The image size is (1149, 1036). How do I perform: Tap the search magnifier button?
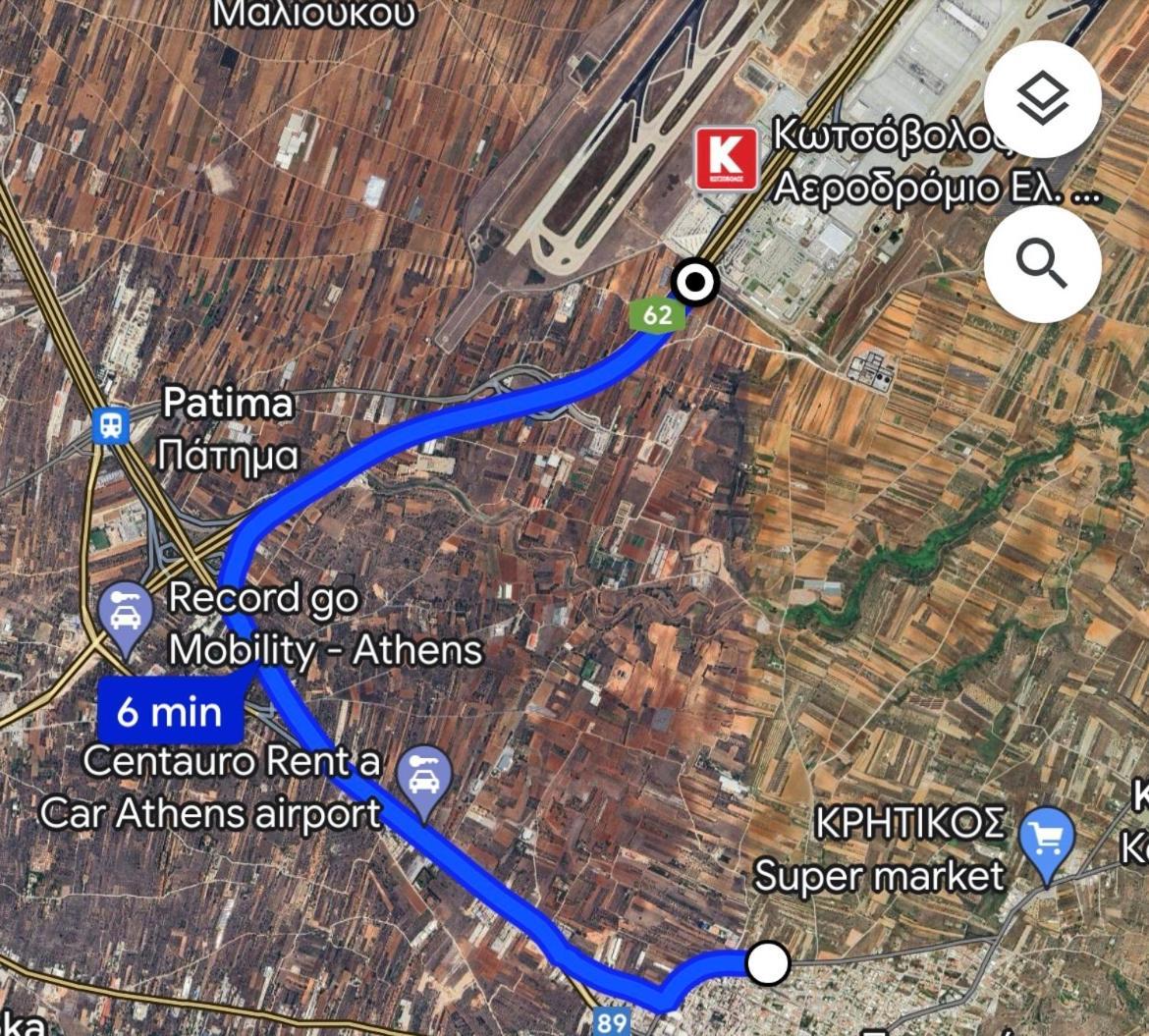click(1042, 263)
